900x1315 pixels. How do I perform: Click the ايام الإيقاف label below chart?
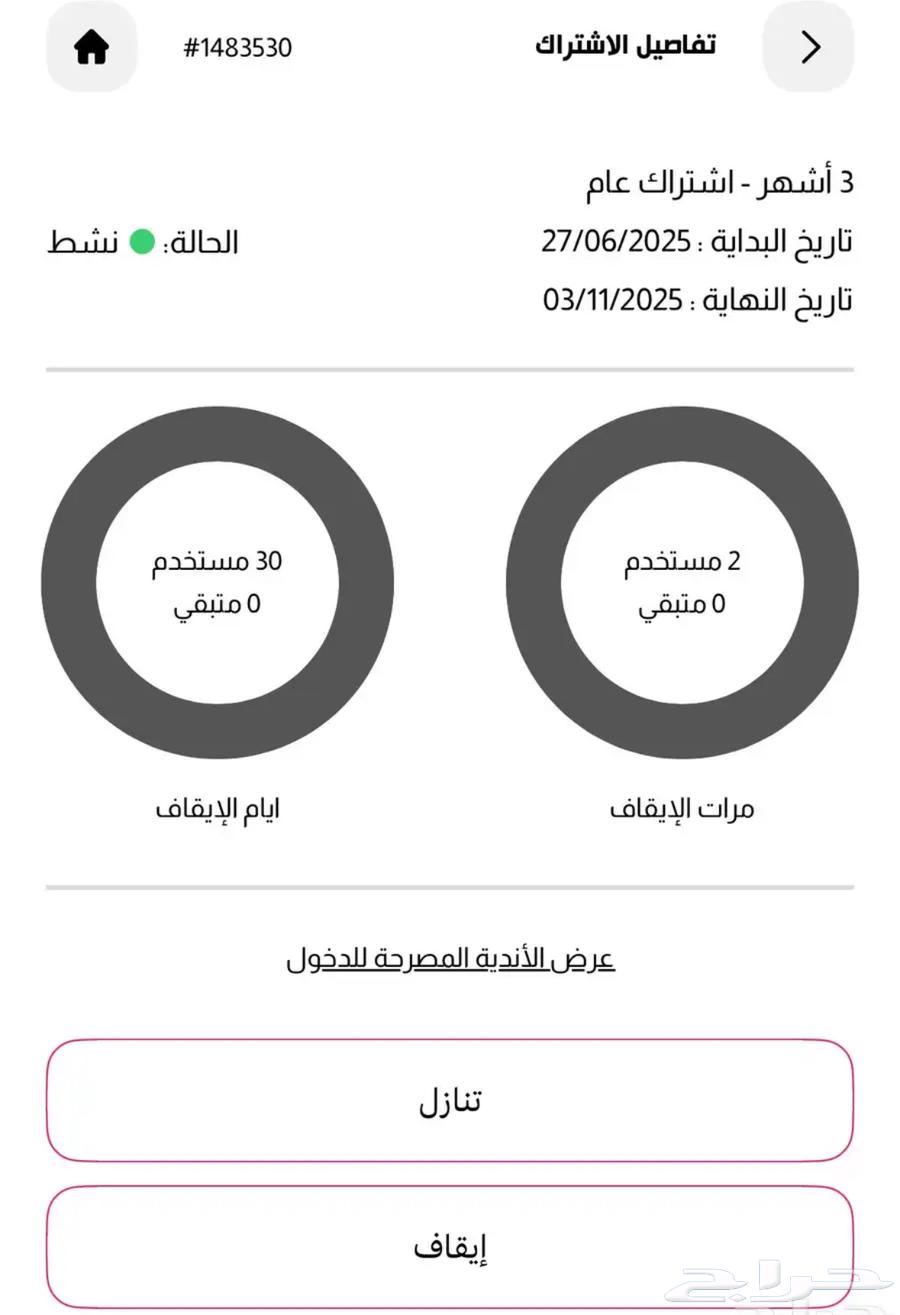pos(218,808)
